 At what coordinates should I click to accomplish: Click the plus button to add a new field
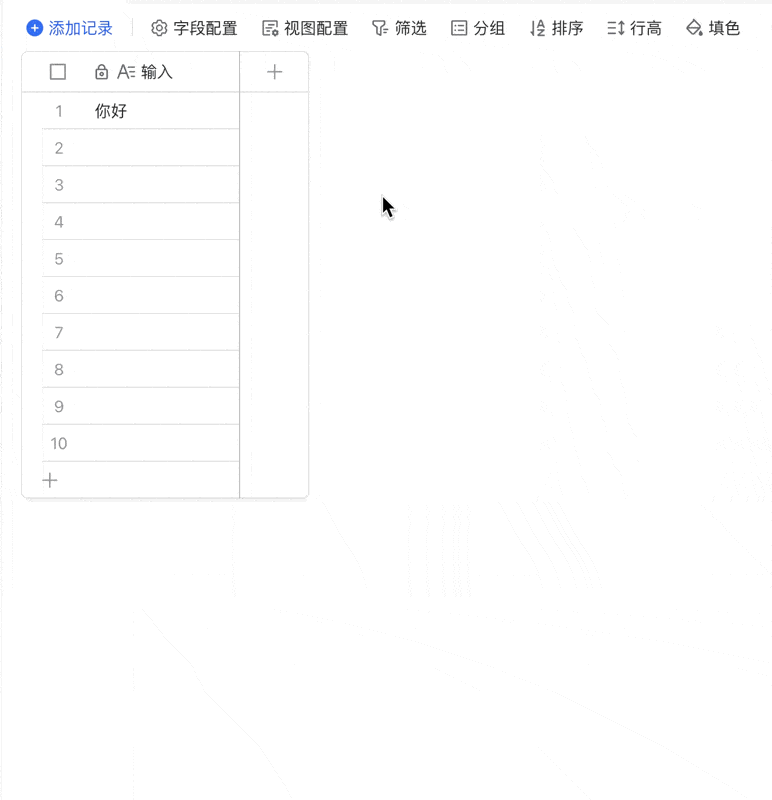pos(274,71)
